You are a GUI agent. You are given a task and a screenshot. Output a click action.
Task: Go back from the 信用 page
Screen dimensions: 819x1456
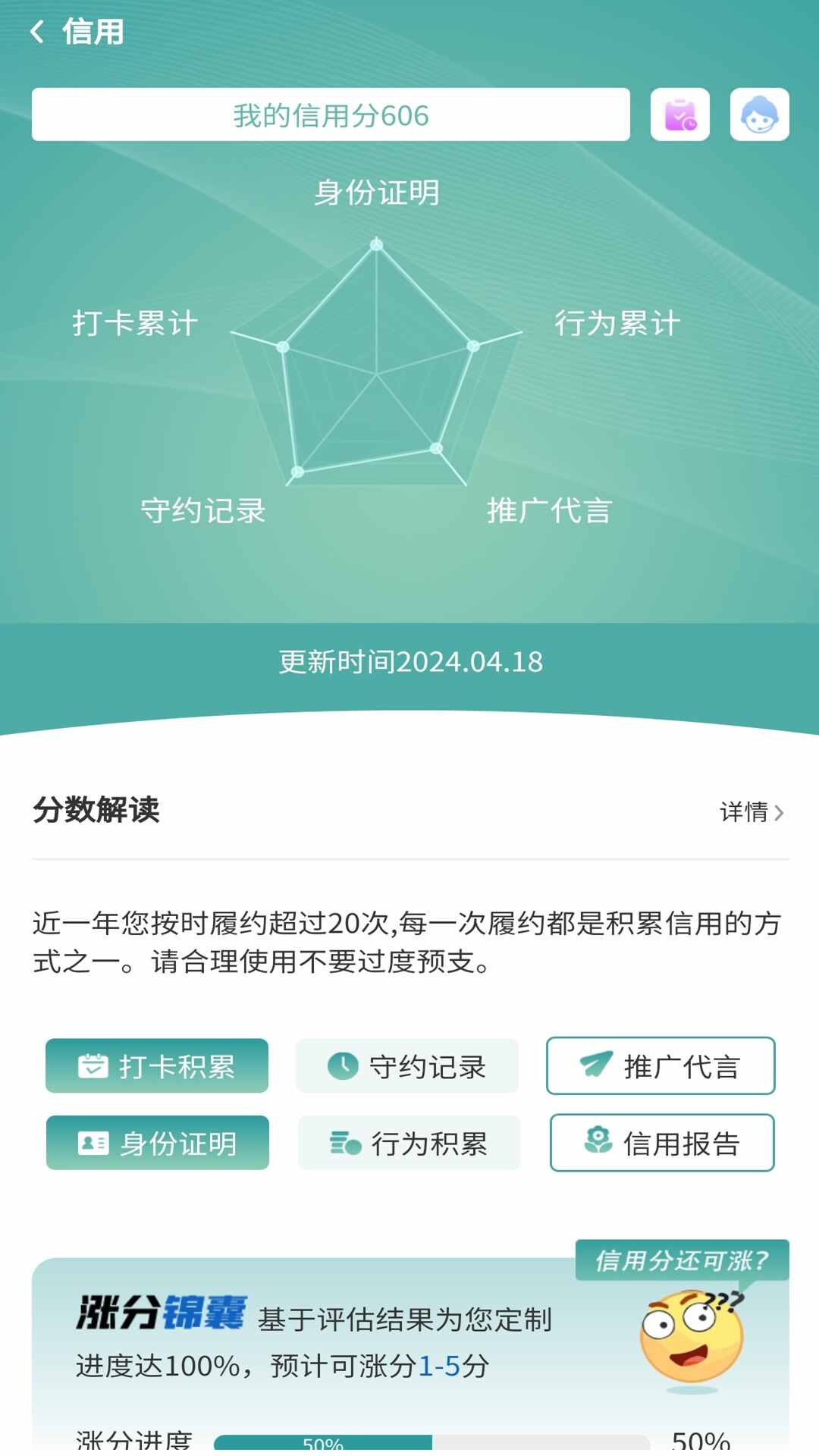[x=37, y=32]
